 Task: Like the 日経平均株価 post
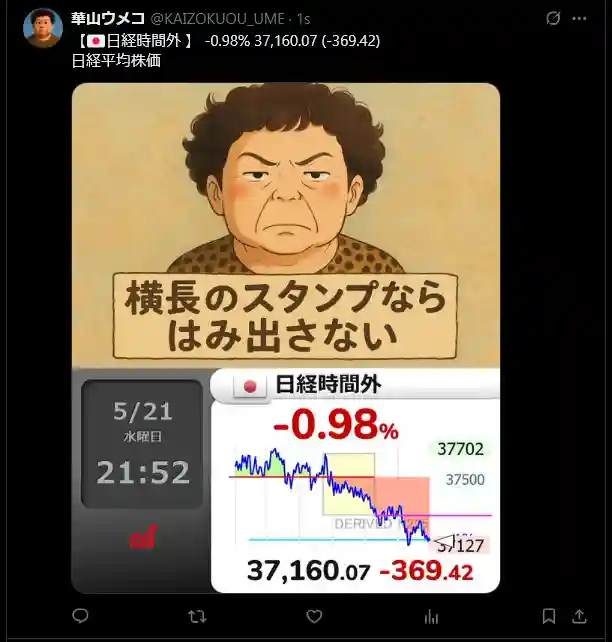pyautogui.click(x=314, y=616)
